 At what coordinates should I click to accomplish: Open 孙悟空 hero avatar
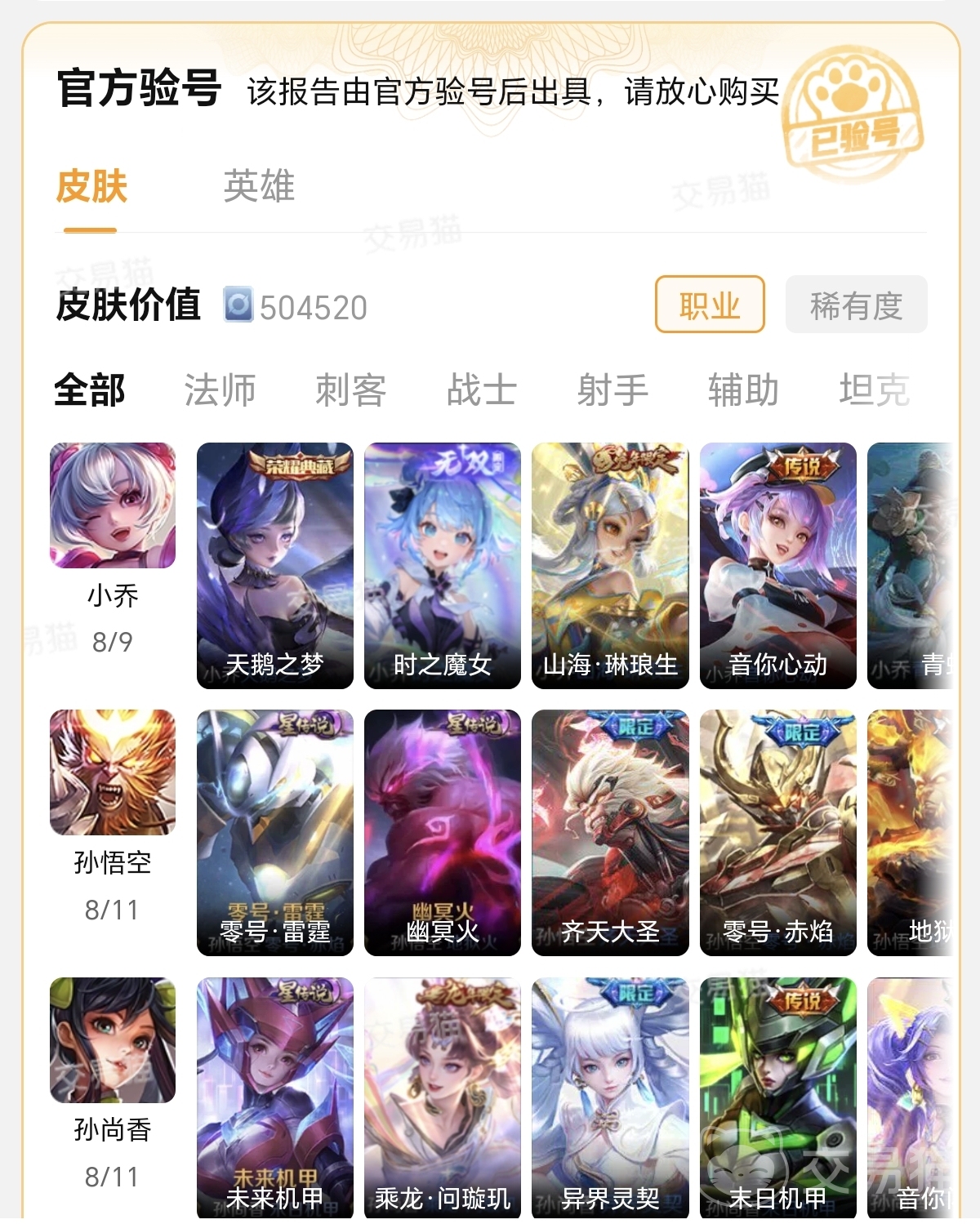[x=113, y=772]
